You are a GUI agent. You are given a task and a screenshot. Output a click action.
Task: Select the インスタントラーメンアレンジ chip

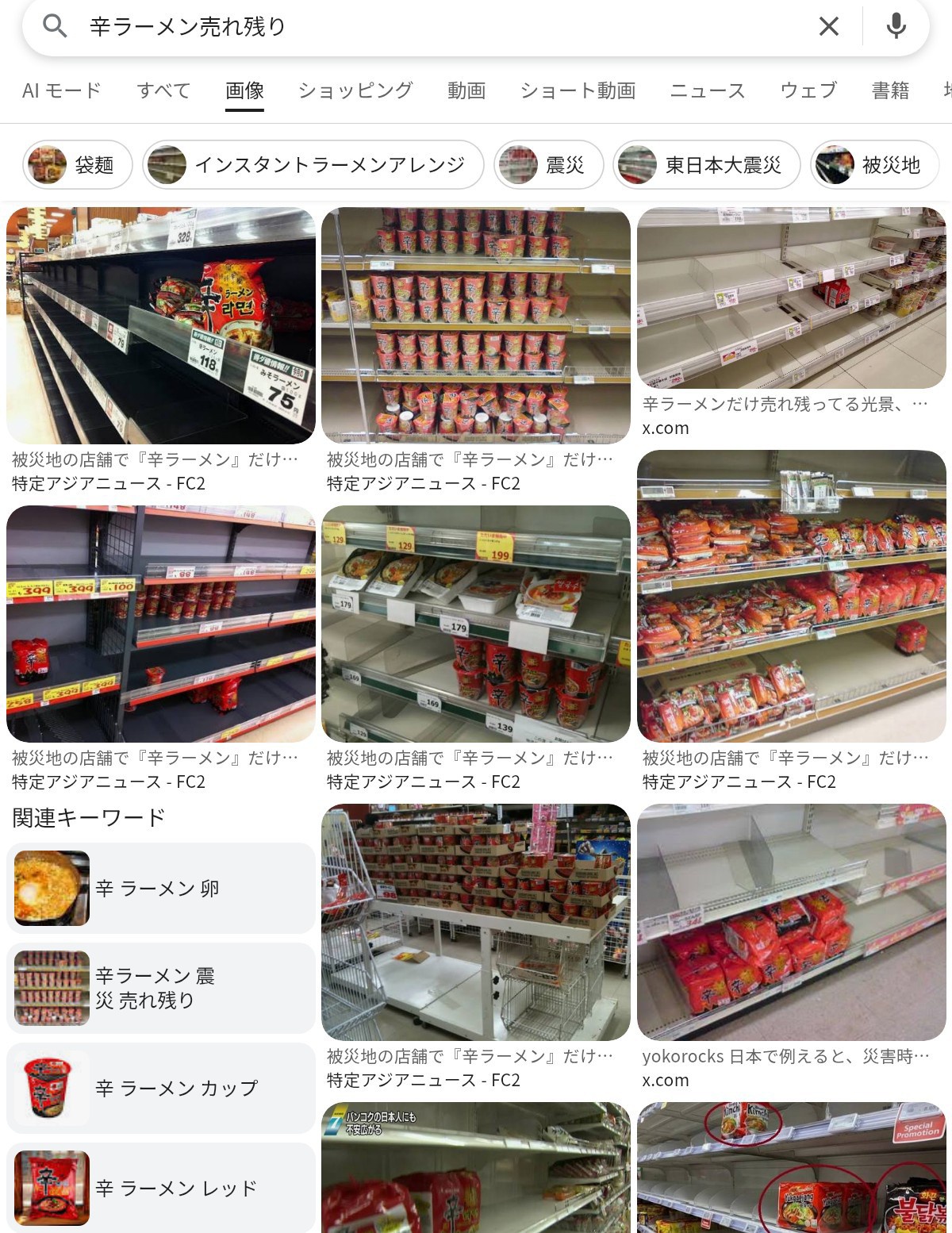pos(313,165)
